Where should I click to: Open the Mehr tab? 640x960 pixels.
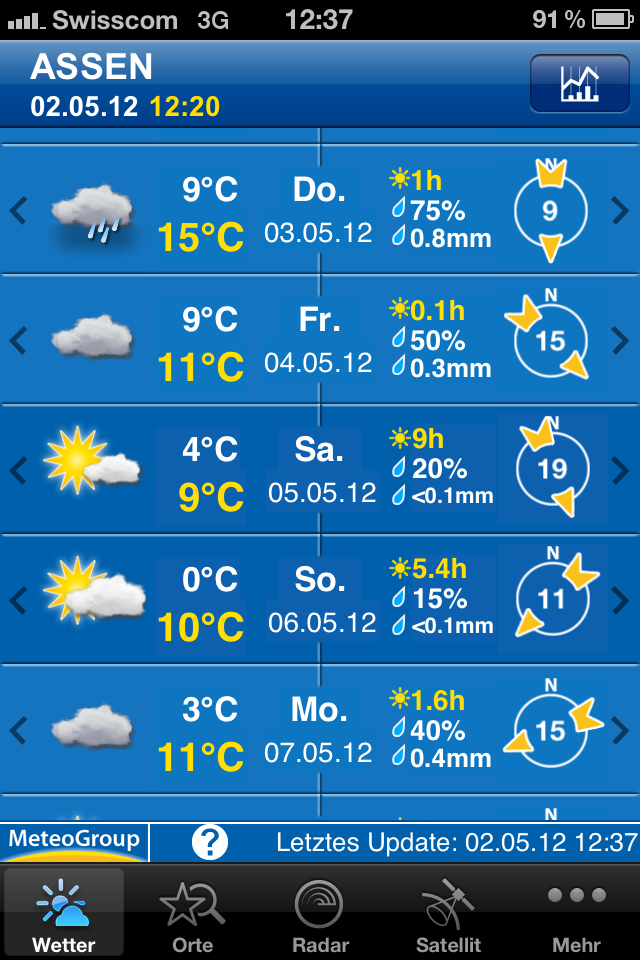pyautogui.click(x=576, y=914)
